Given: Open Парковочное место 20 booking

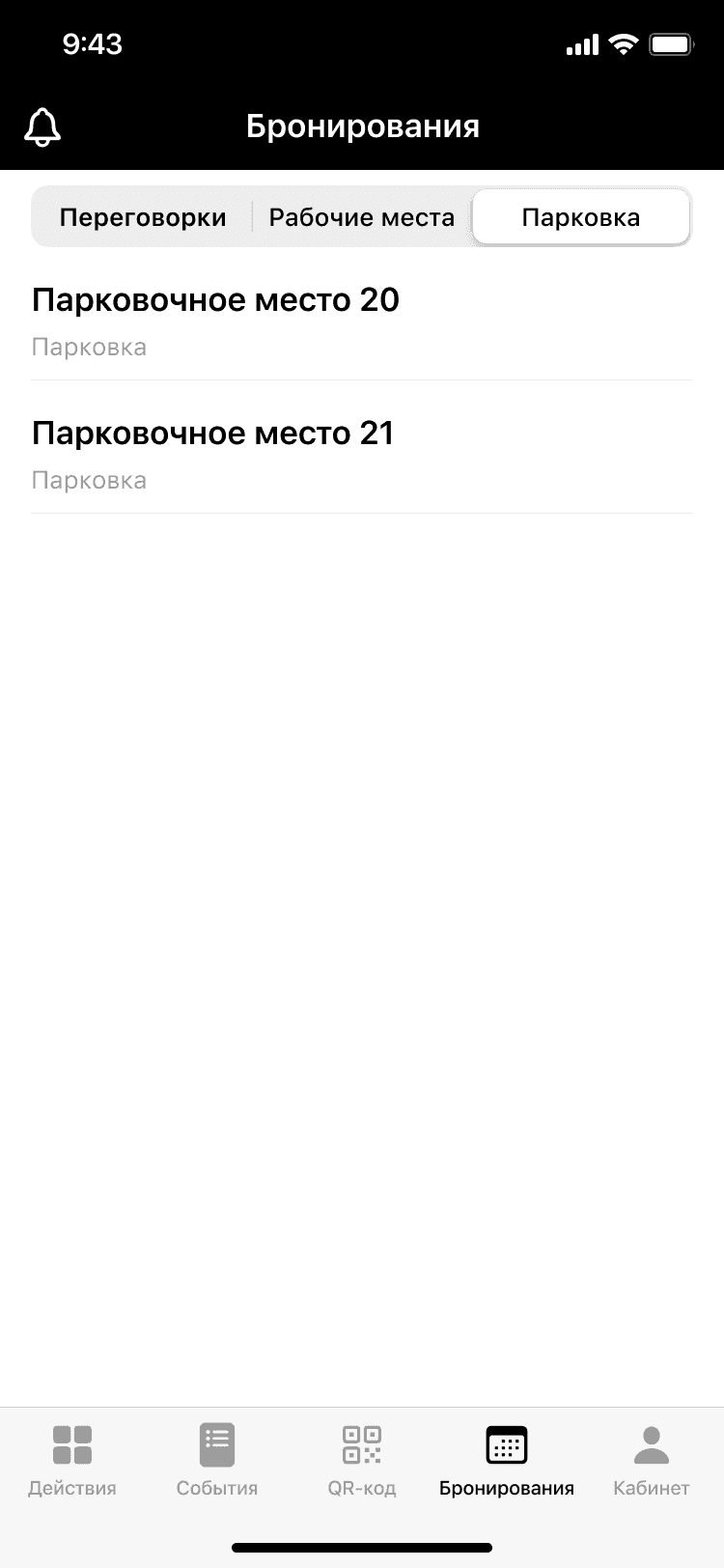Looking at the screenshot, I should coord(216,299).
